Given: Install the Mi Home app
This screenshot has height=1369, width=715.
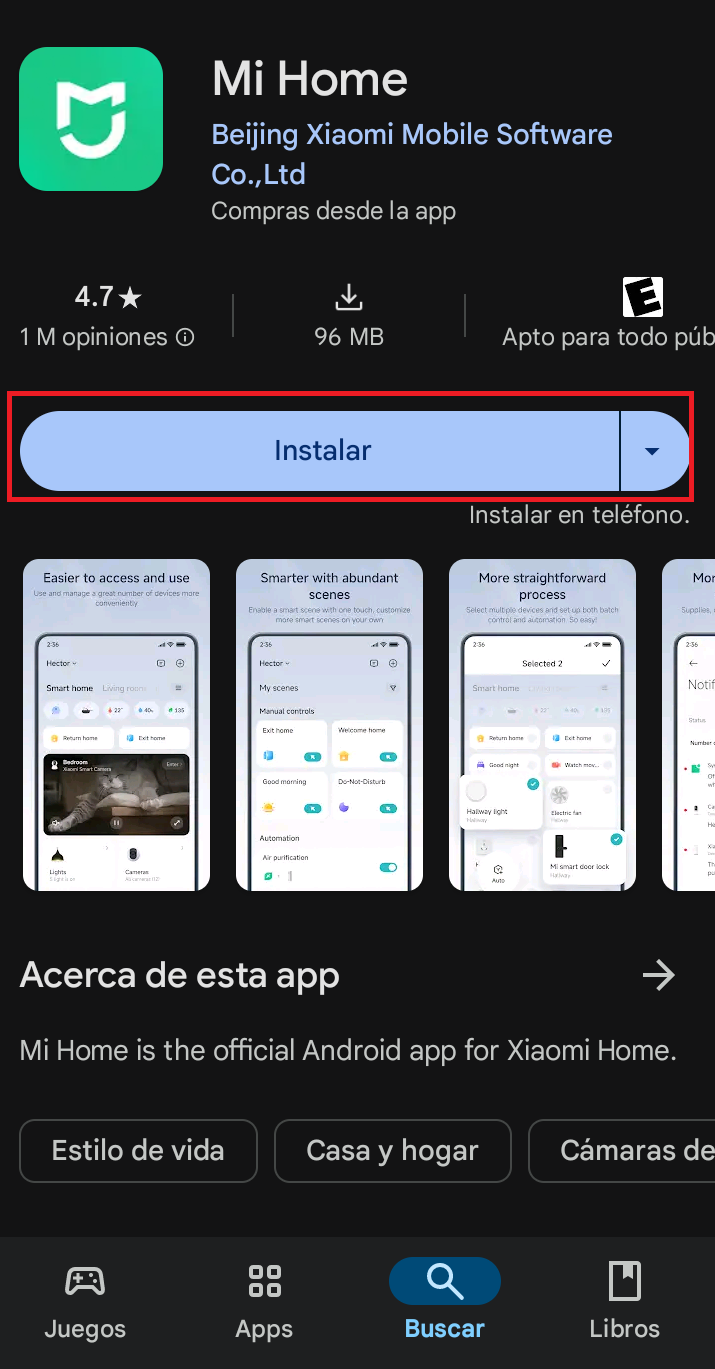Looking at the screenshot, I should click(320, 451).
